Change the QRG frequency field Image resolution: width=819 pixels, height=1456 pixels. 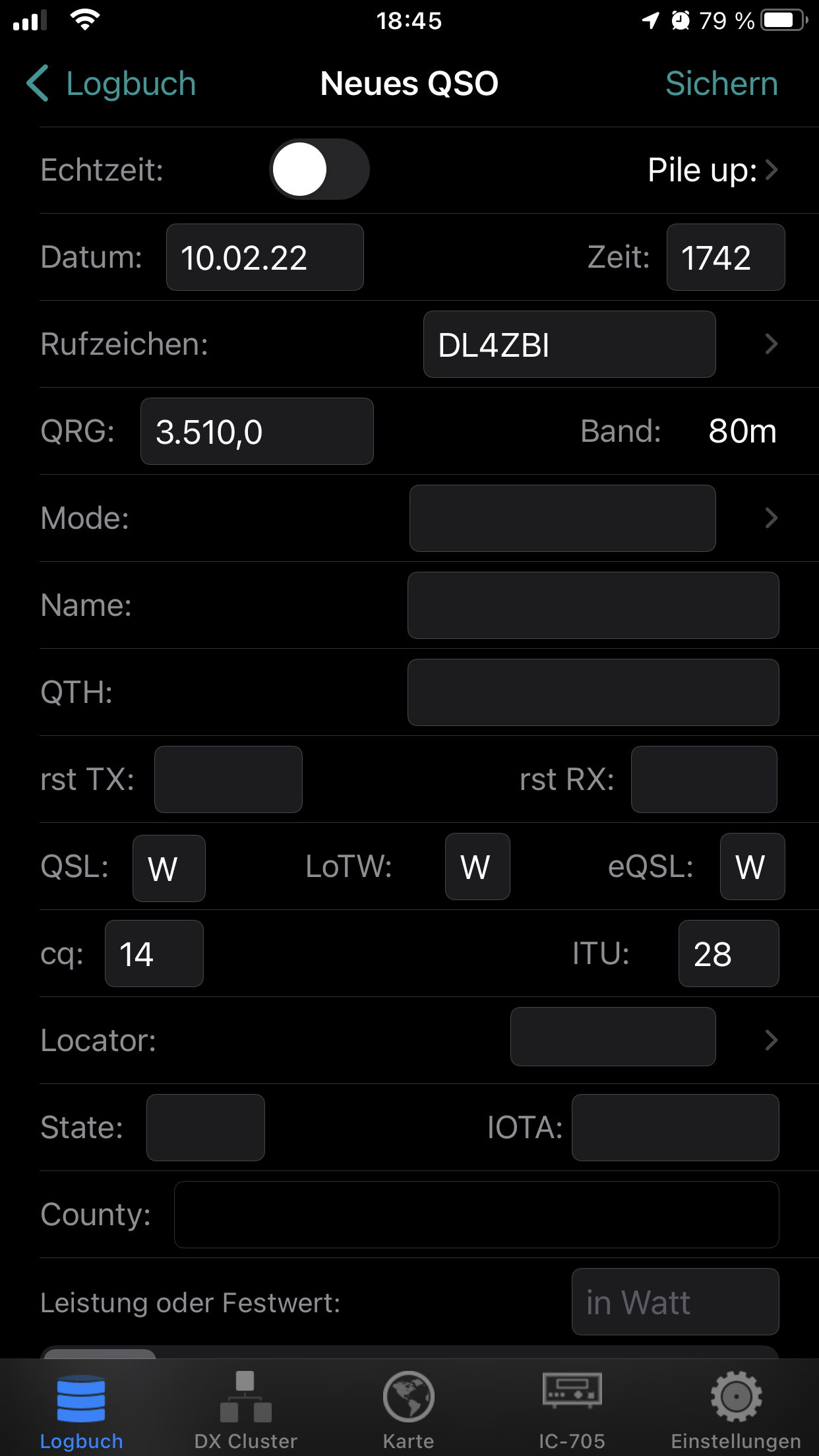tap(257, 431)
